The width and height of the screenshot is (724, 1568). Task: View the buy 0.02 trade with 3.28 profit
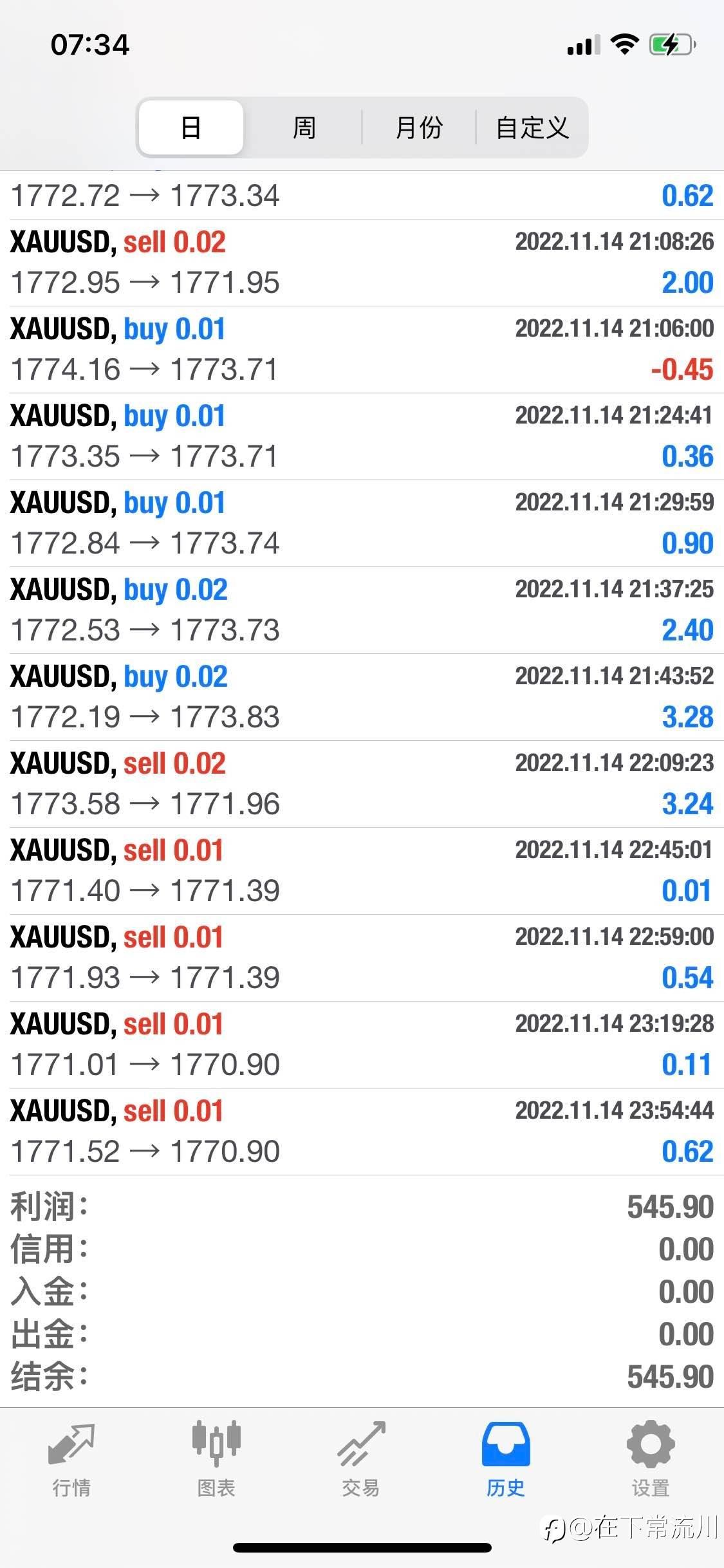tap(362, 697)
